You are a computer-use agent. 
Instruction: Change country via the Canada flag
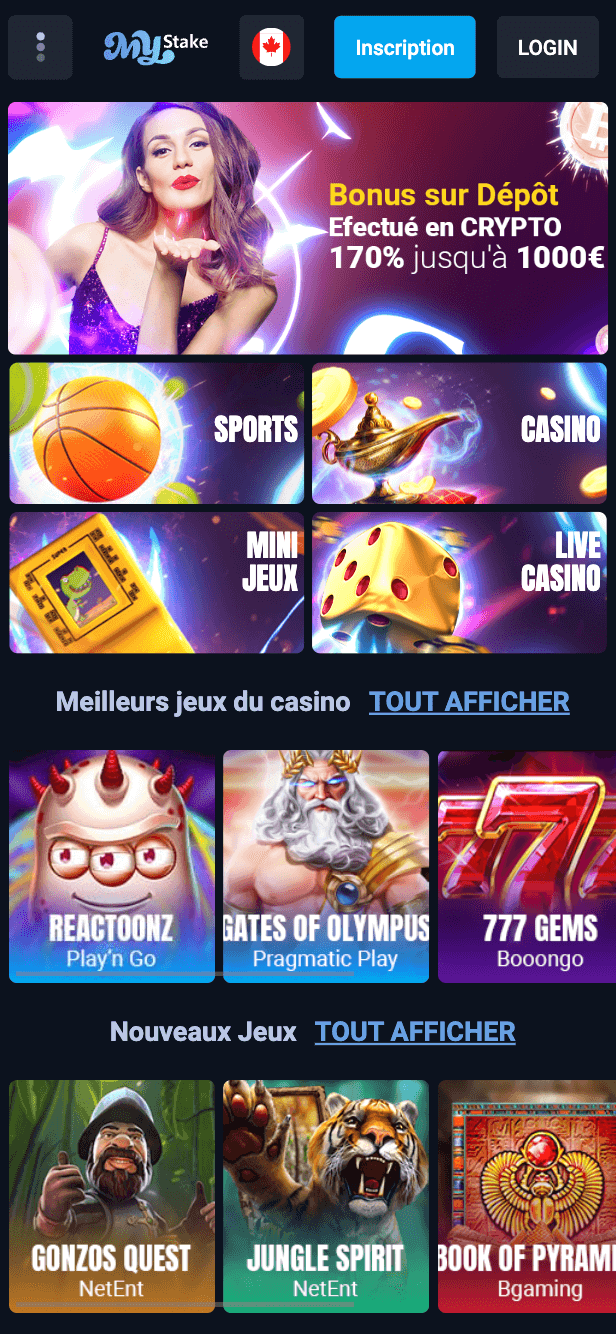[x=271, y=47]
